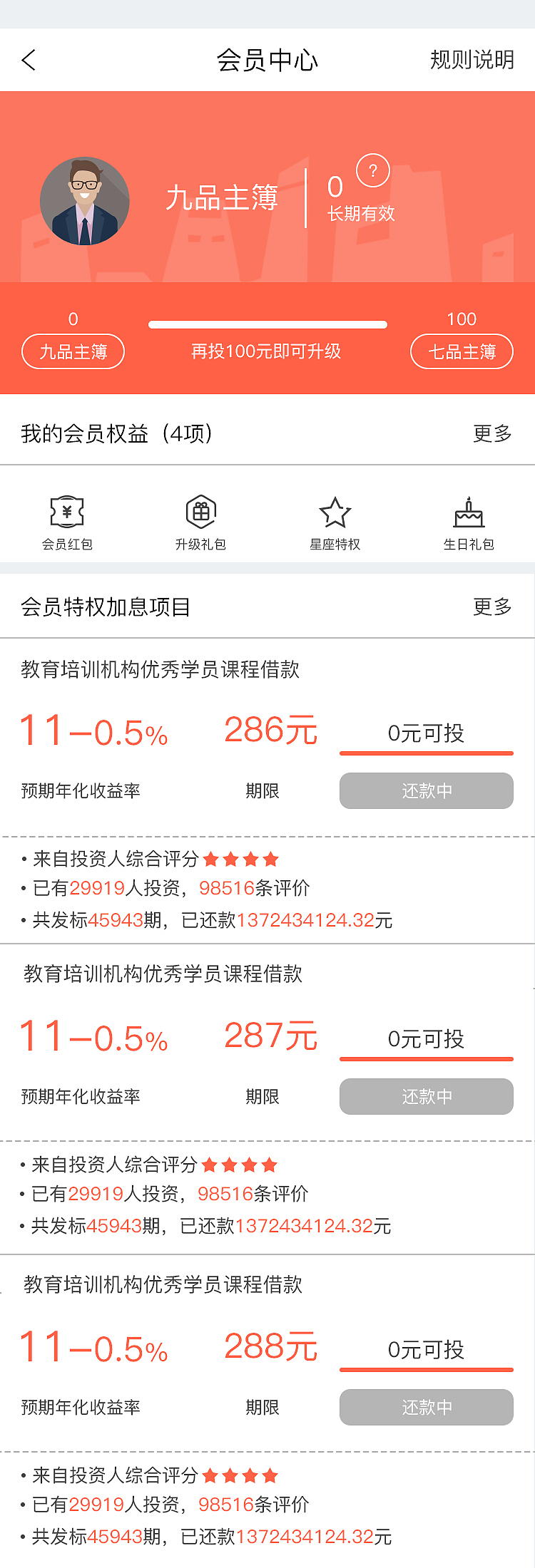Image resolution: width=535 pixels, height=1568 pixels.
Task: Open the 星座特权 star privilege icon
Action: [335, 517]
